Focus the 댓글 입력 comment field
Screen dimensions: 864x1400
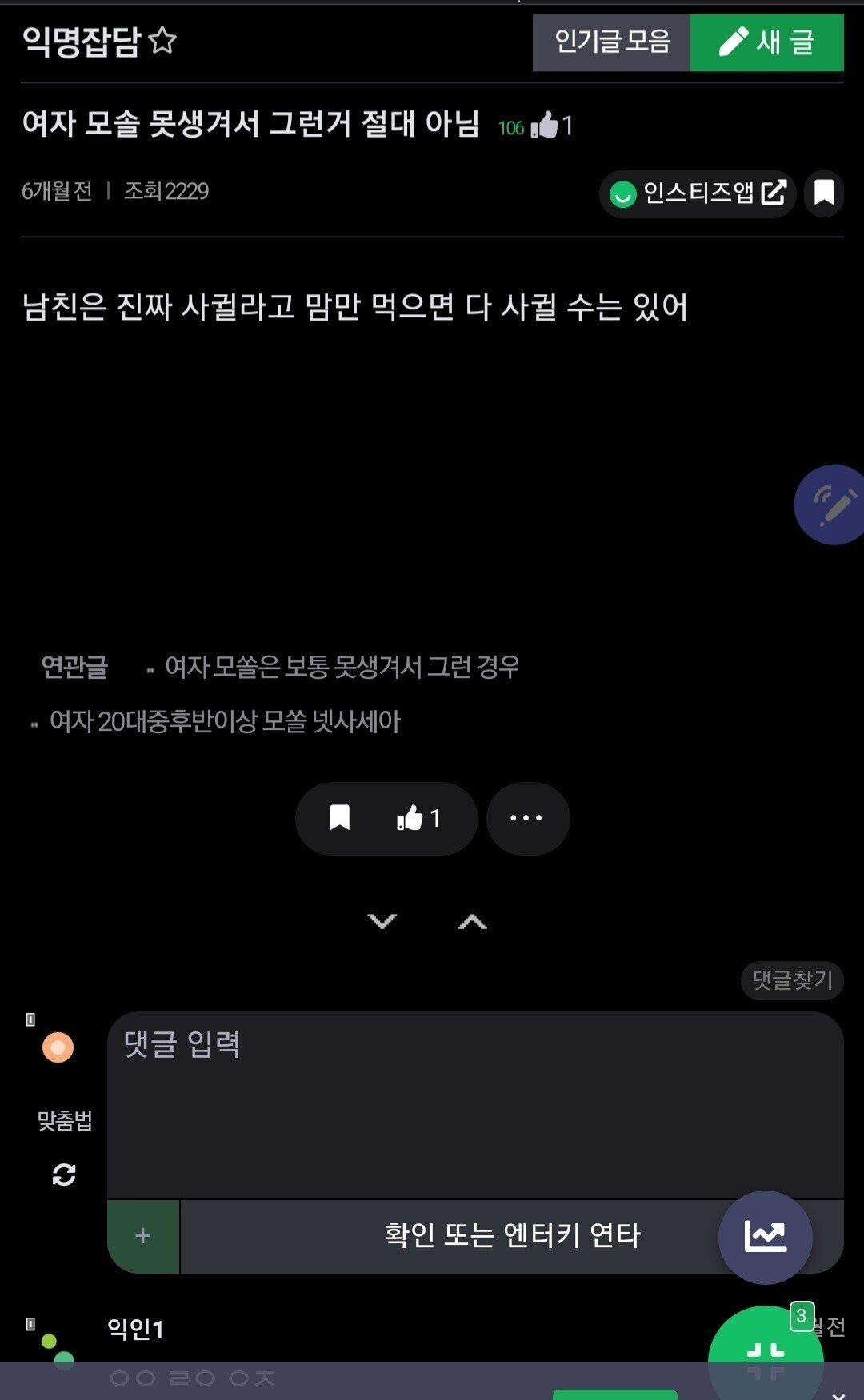click(475, 1104)
